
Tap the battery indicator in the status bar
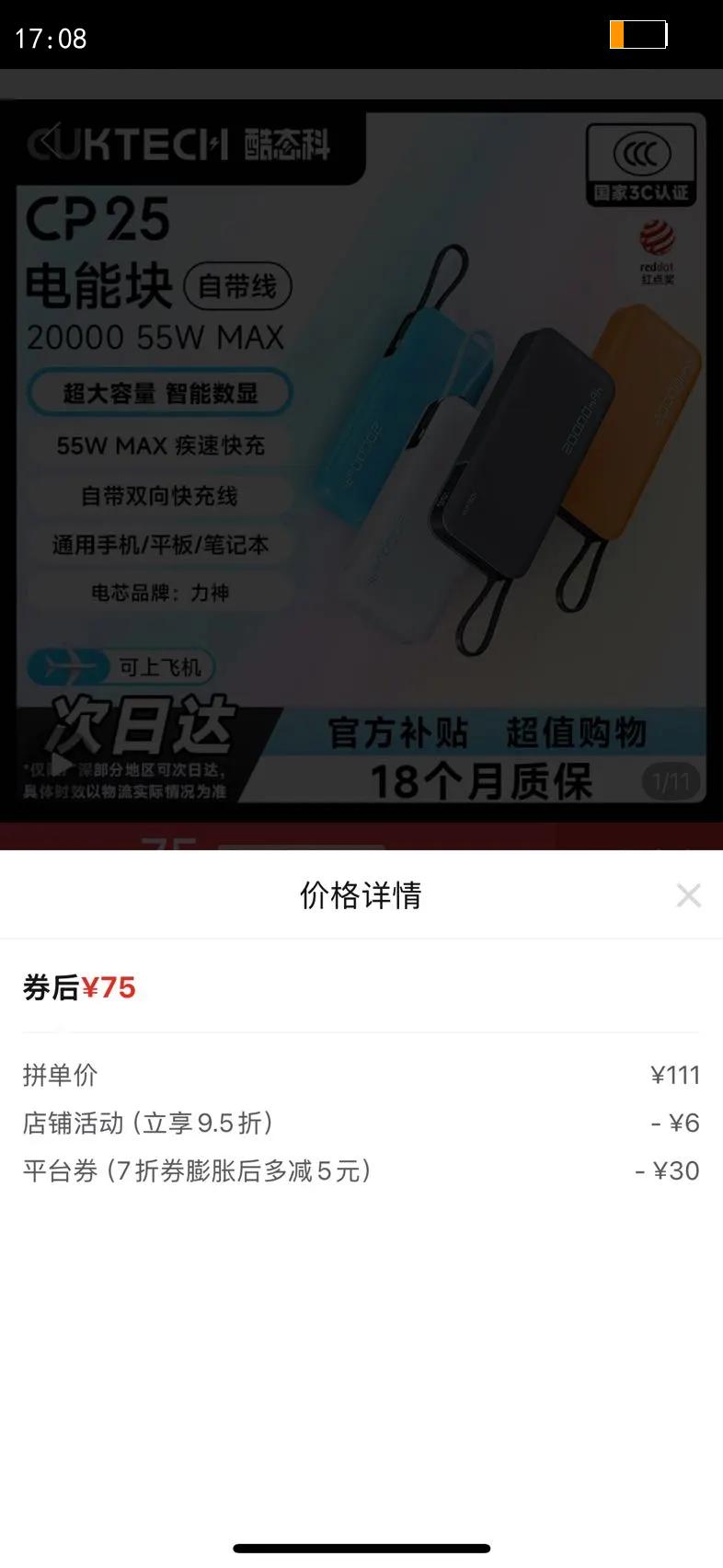637,35
